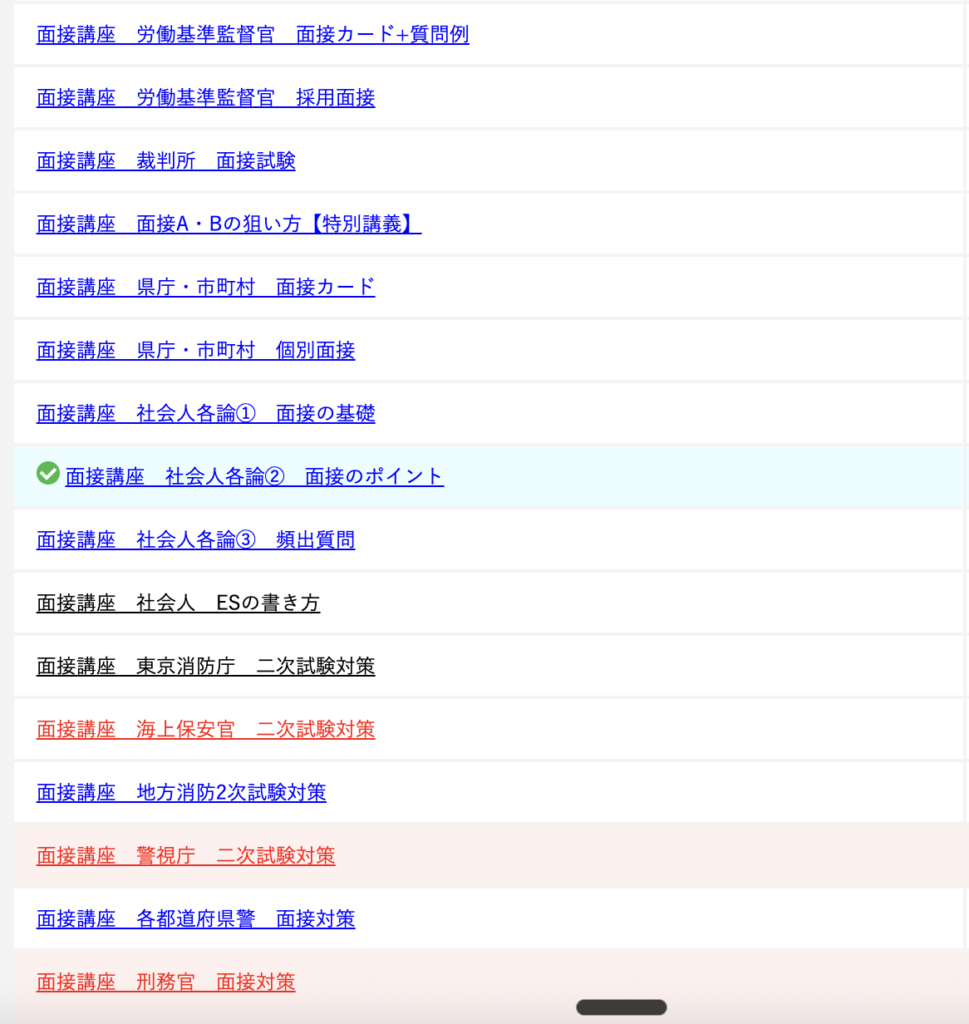The image size is (969, 1024).
Task: Open 社会人各論① 面接の基礎 link
Action: 205,413
